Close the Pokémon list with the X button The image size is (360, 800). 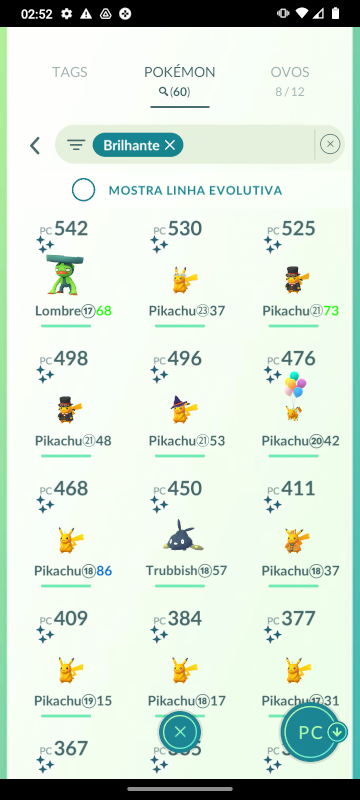click(x=179, y=732)
